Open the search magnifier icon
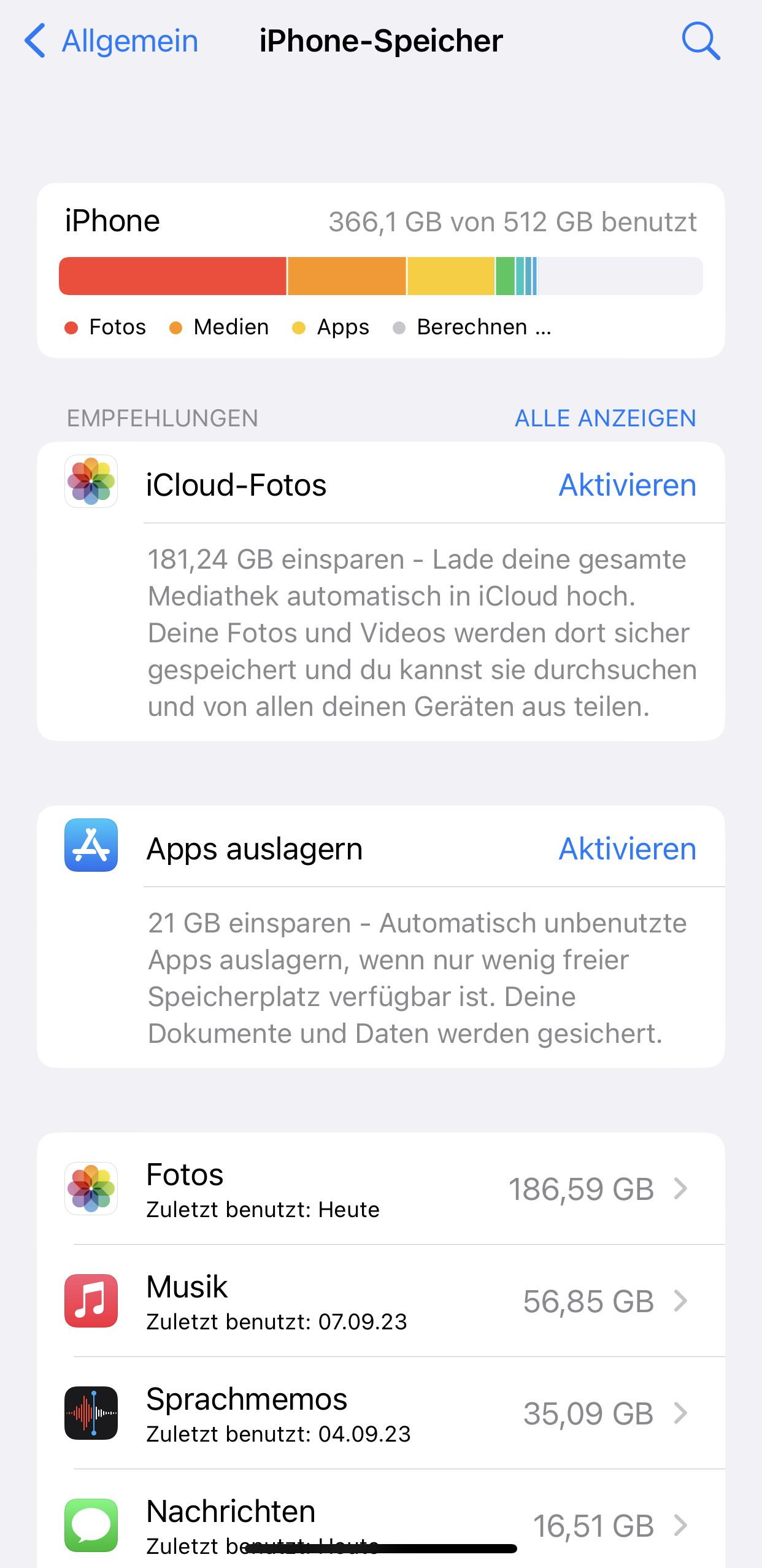The height and width of the screenshot is (1568, 762). tap(700, 41)
